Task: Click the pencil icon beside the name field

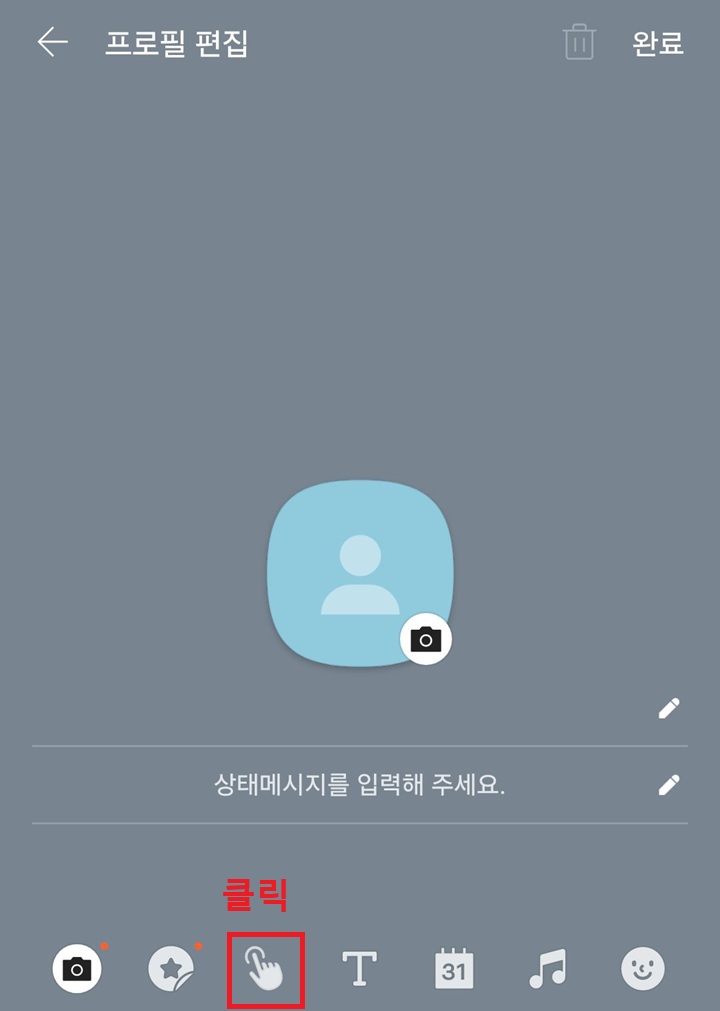Action: pos(668,706)
